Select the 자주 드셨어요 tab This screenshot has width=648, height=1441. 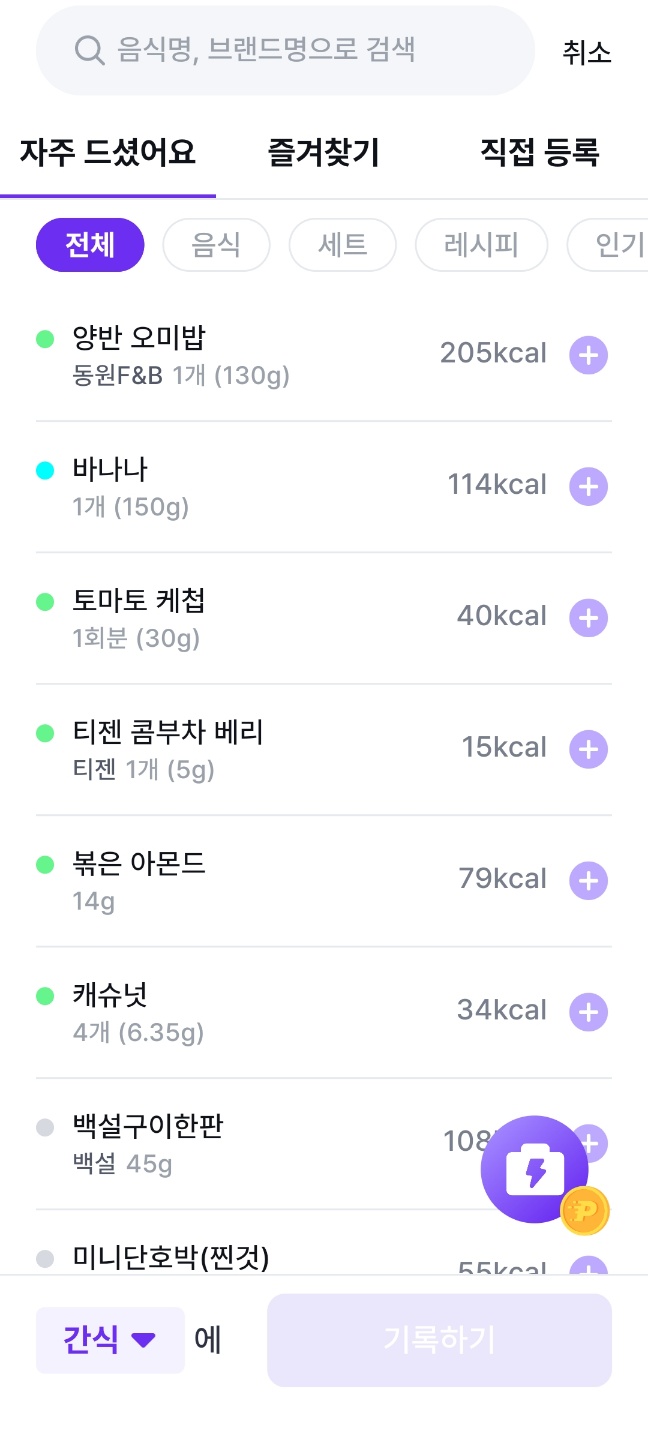coord(108,153)
